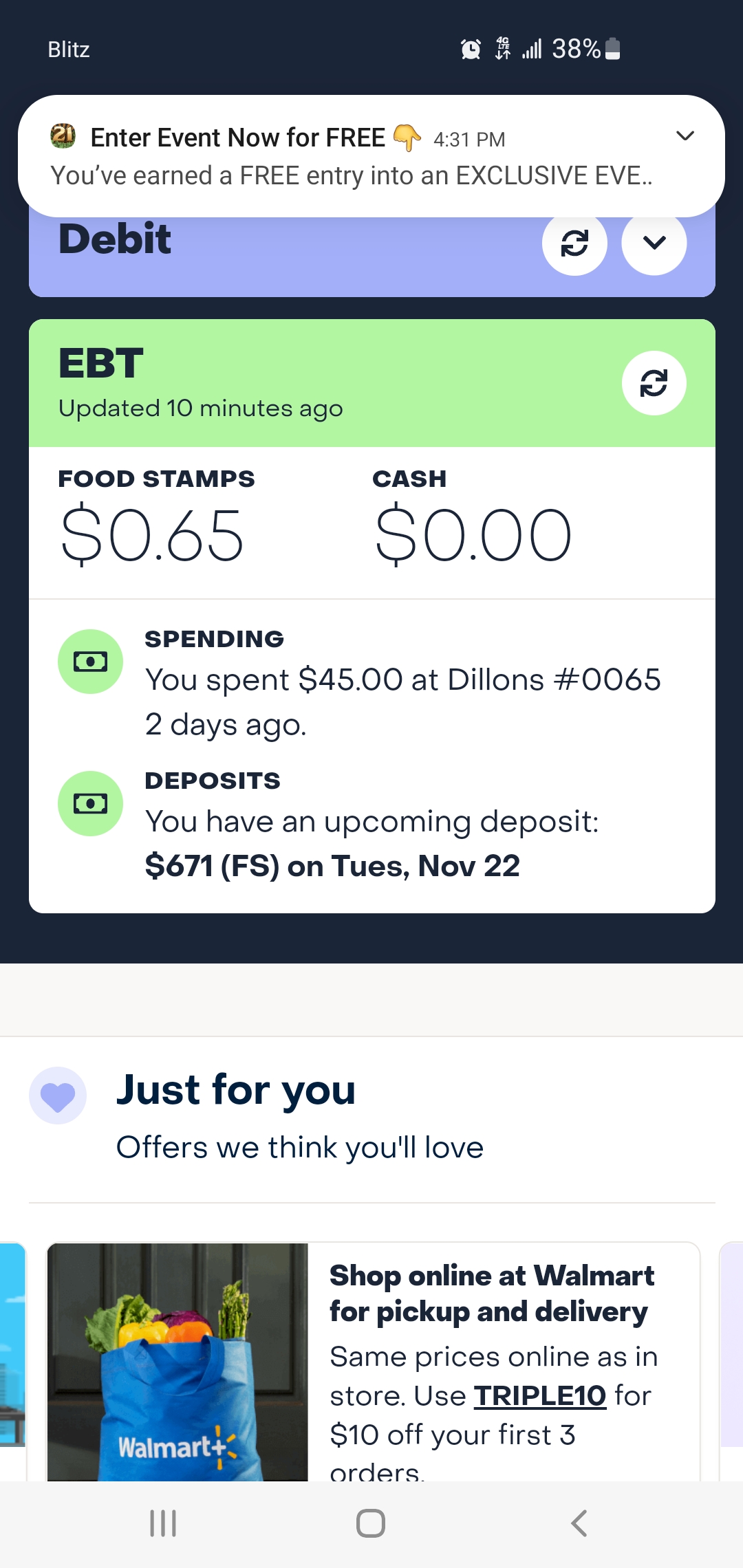Tap the TRIPLE10 promo code link
Viewport: 743px width, 1568px height.
click(x=540, y=1396)
